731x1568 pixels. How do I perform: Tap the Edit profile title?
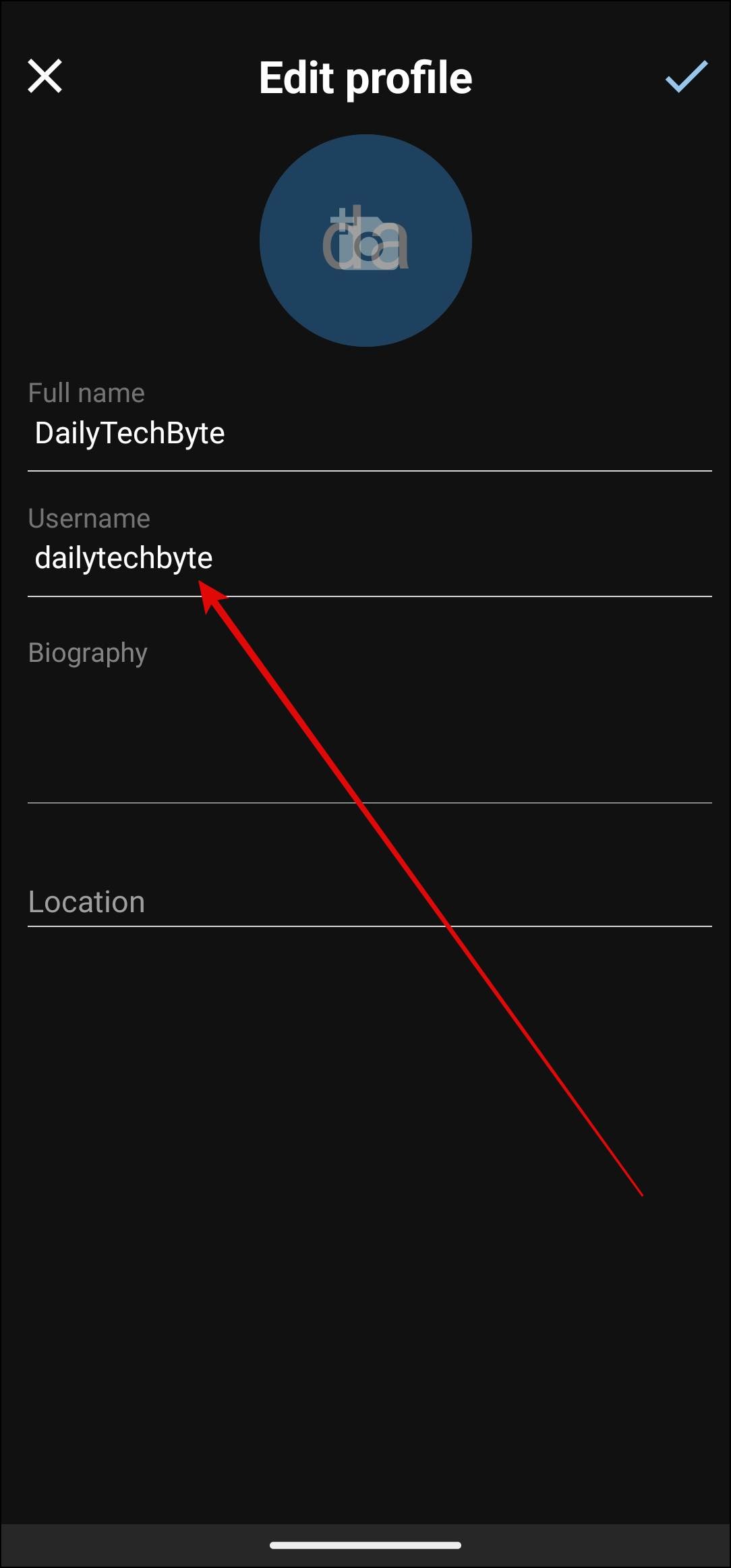pyautogui.click(x=365, y=78)
